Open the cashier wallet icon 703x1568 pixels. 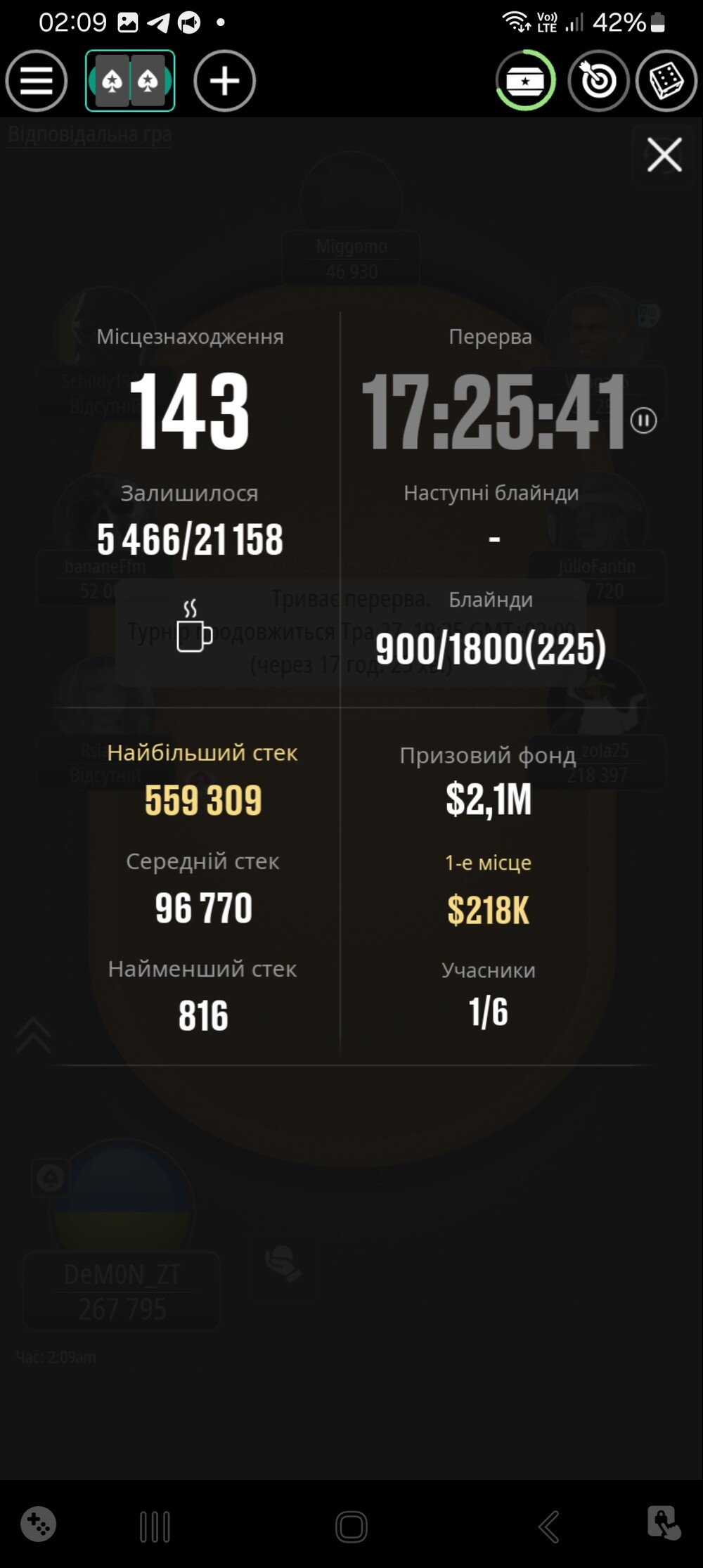pos(526,81)
